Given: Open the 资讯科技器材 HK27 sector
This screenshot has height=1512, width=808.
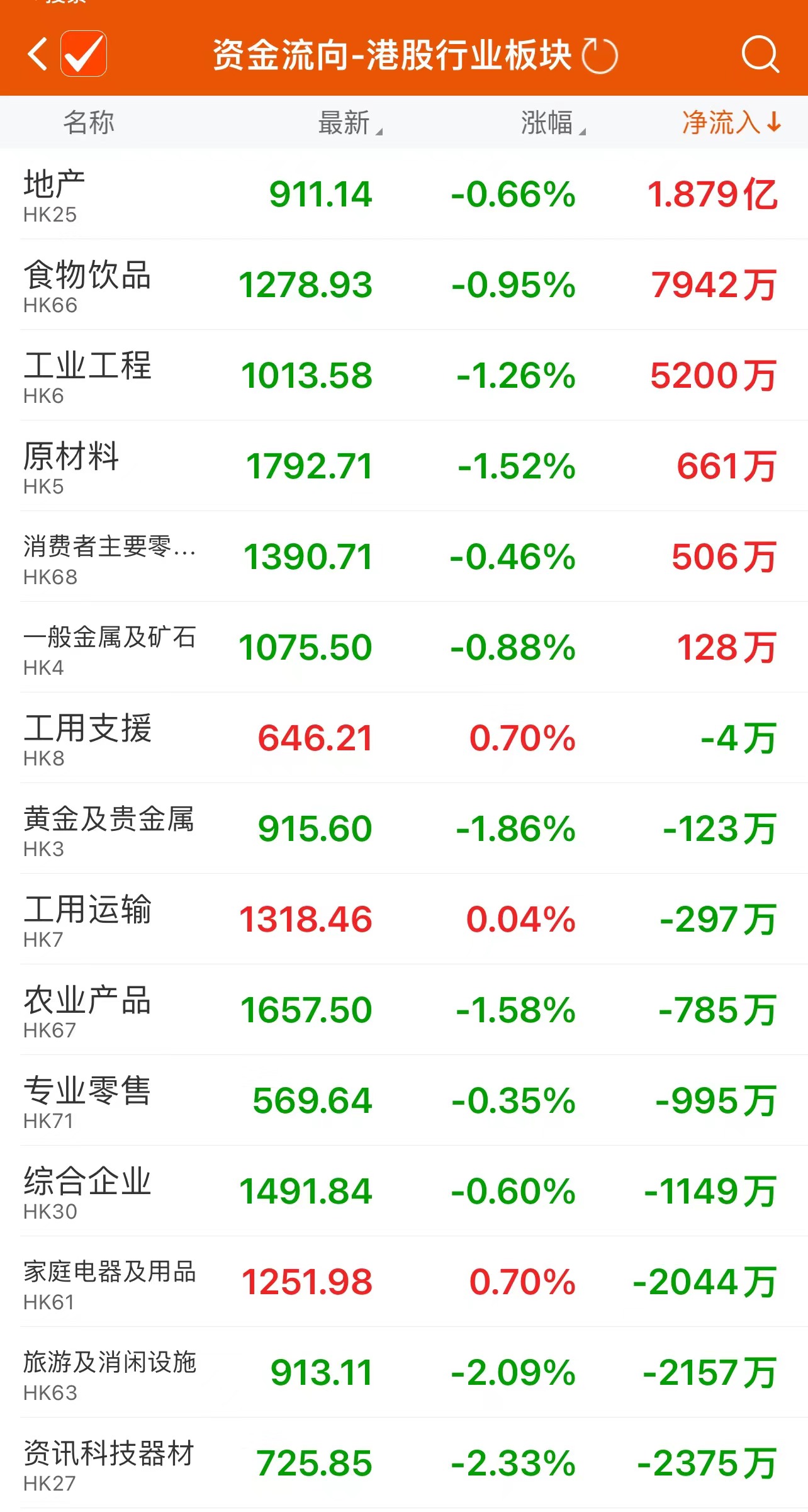Looking at the screenshot, I should point(403,1464).
